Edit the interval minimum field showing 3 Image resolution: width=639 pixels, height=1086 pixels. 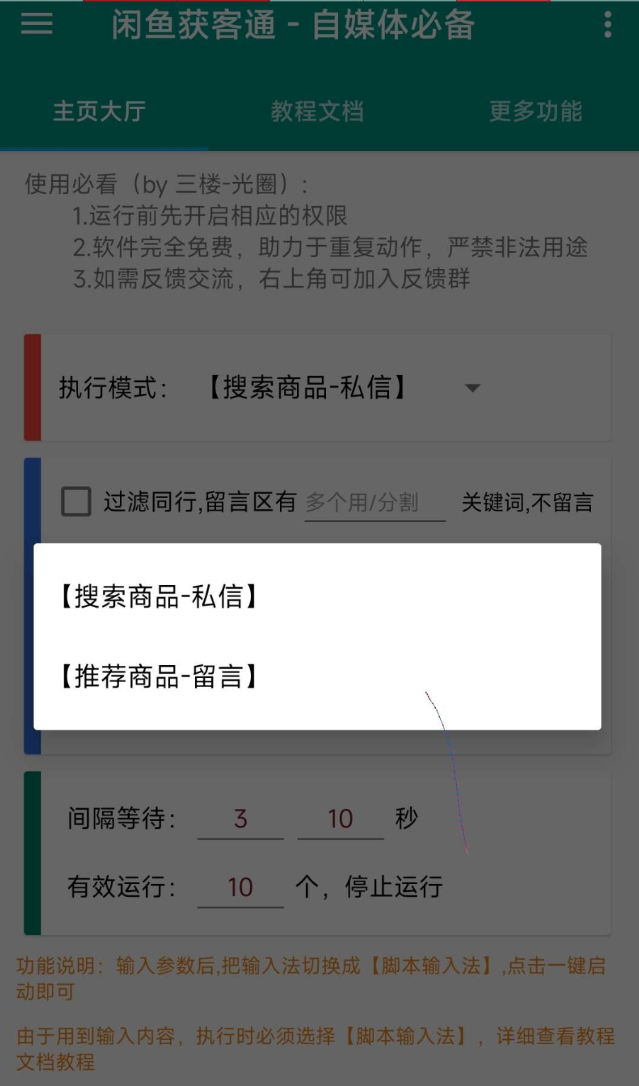[240, 819]
